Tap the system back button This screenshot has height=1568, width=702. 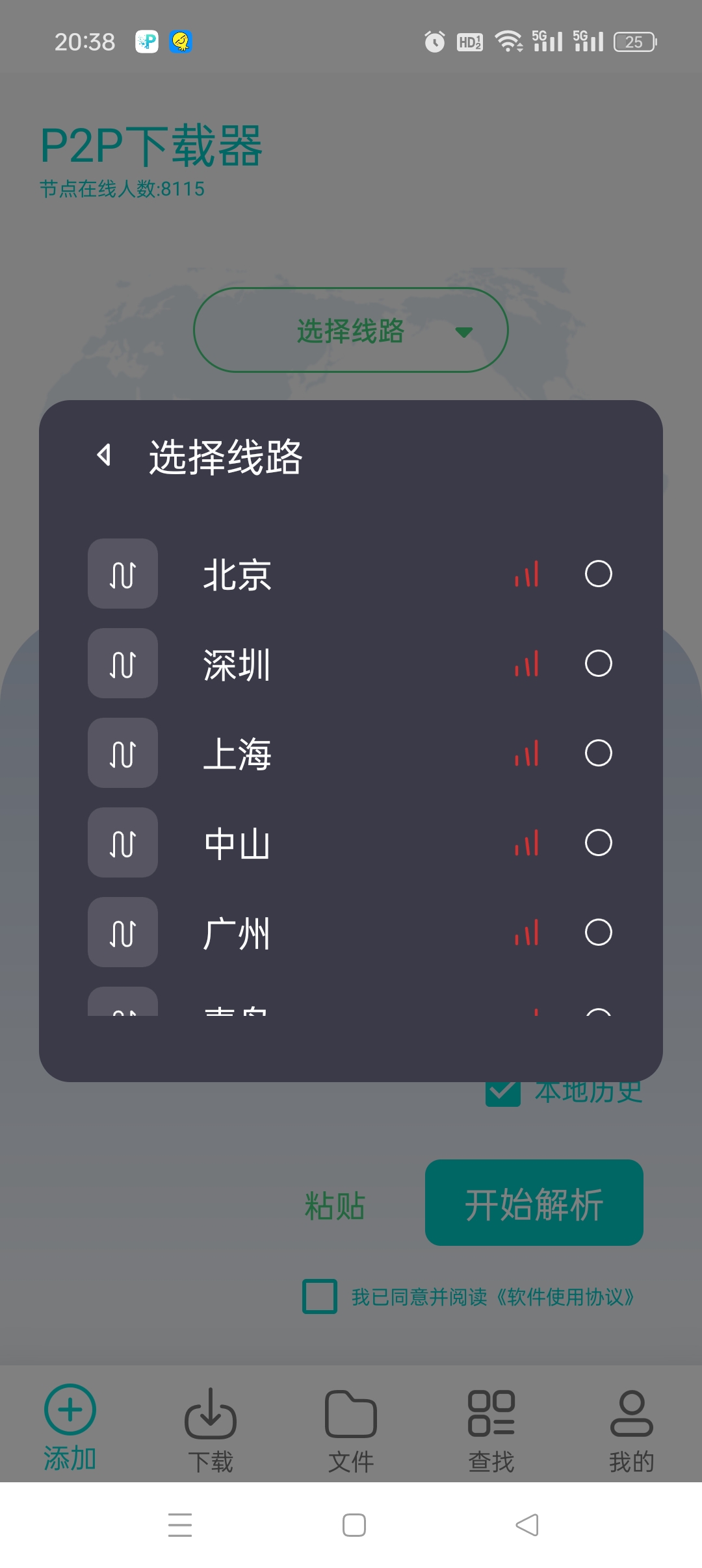click(x=527, y=1524)
